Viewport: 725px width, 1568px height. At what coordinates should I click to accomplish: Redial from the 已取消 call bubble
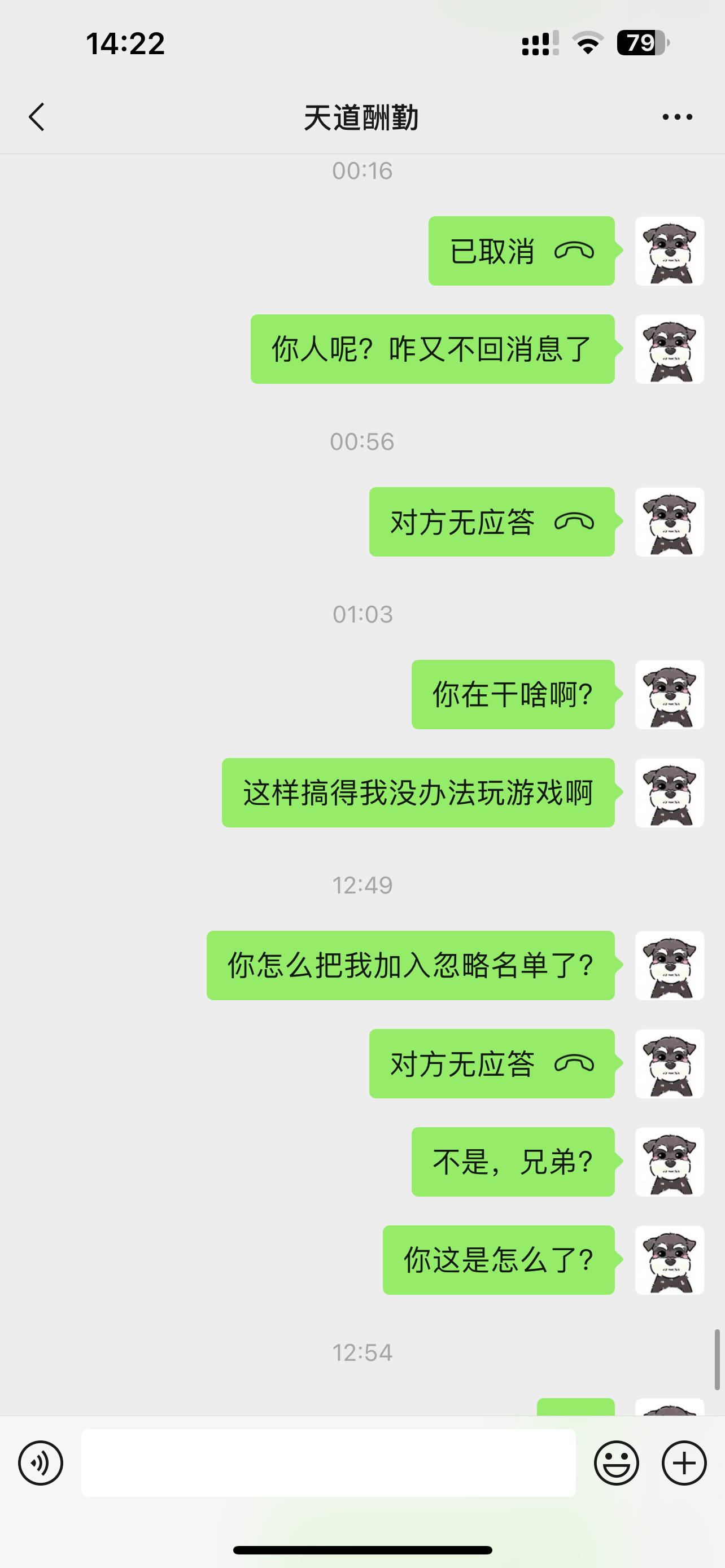click(522, 251)
